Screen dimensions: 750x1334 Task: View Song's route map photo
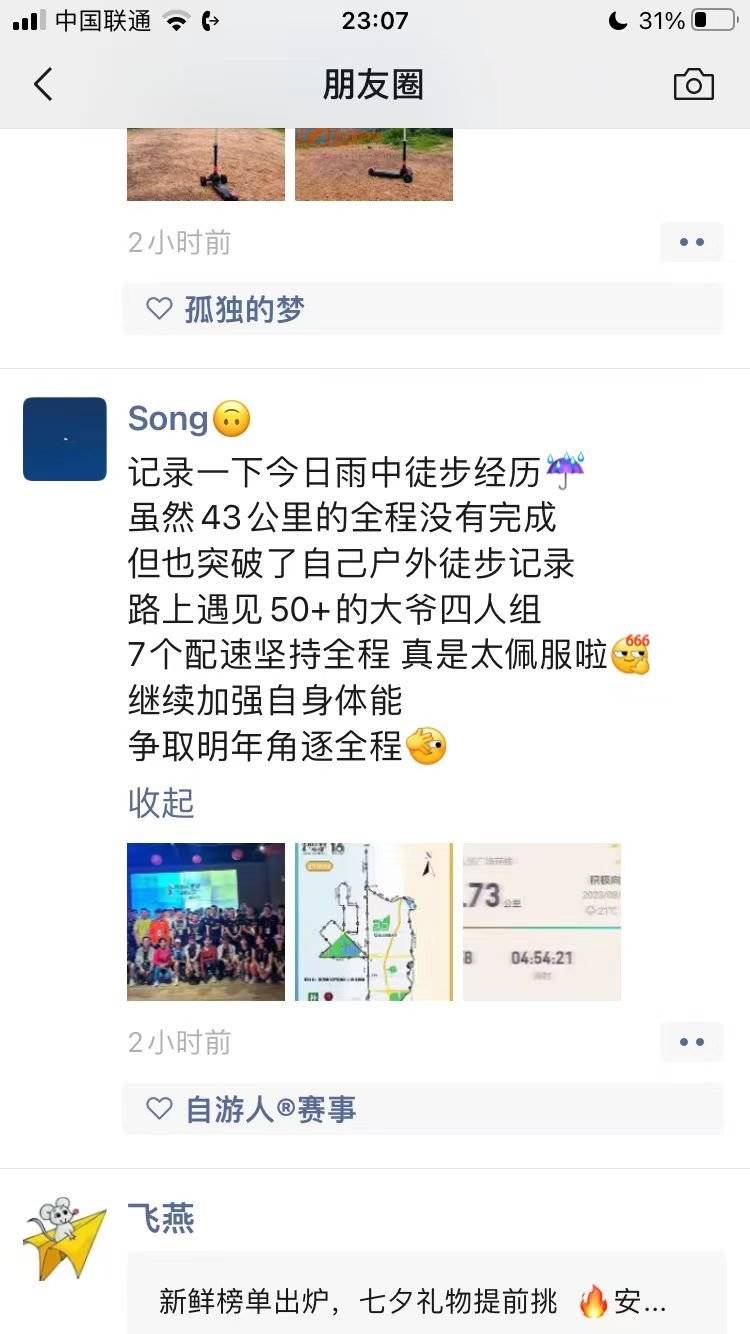(x=374, y=922)
